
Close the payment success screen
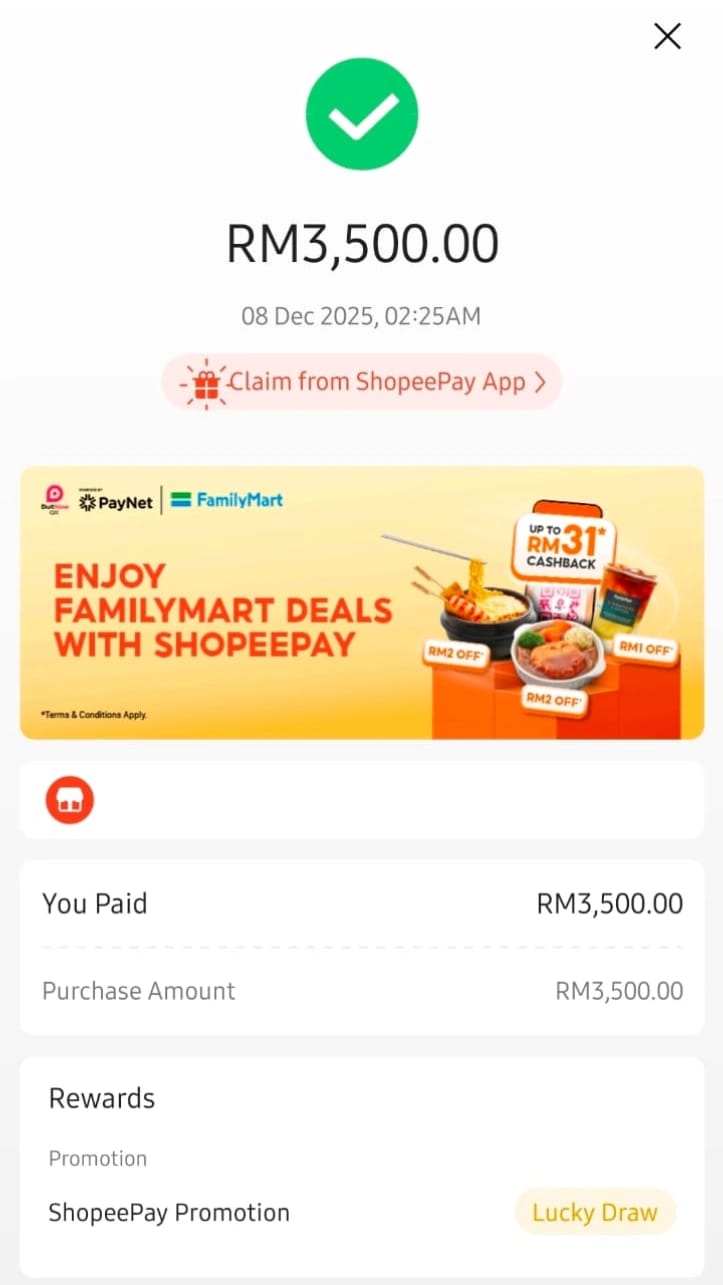[x=667, y=37]
